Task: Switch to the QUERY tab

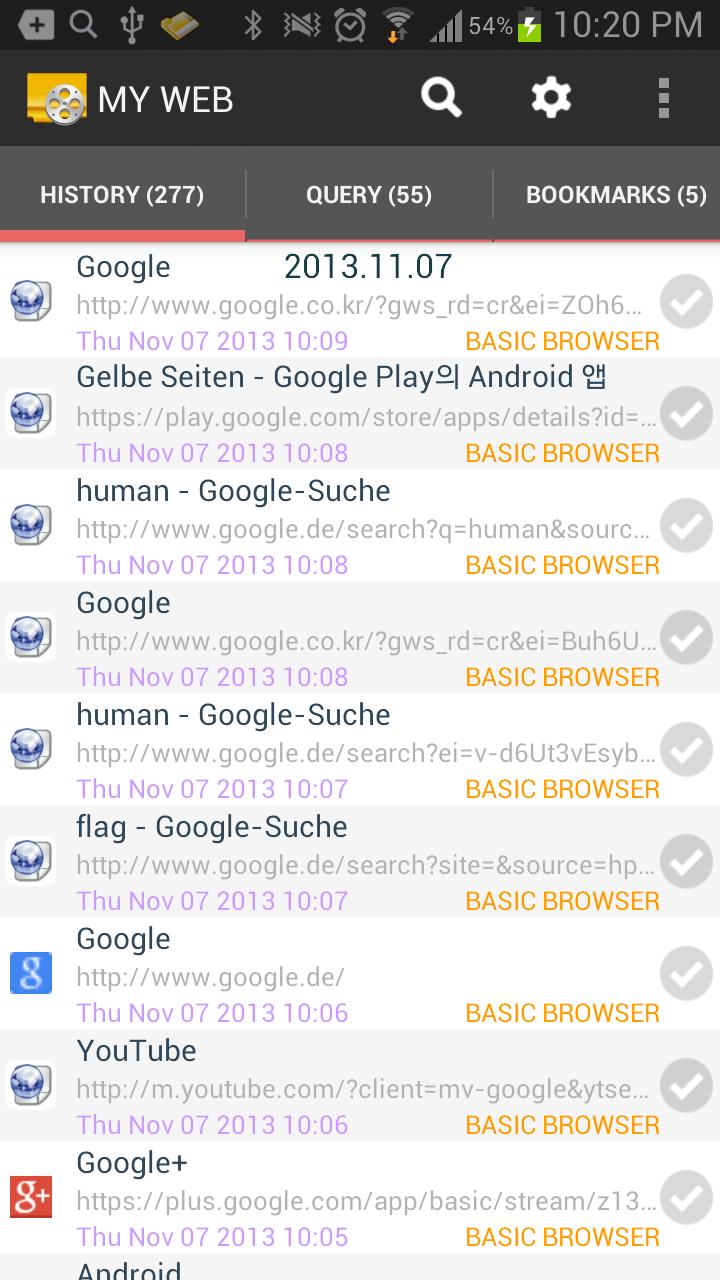Action: [x=368, y=194]
